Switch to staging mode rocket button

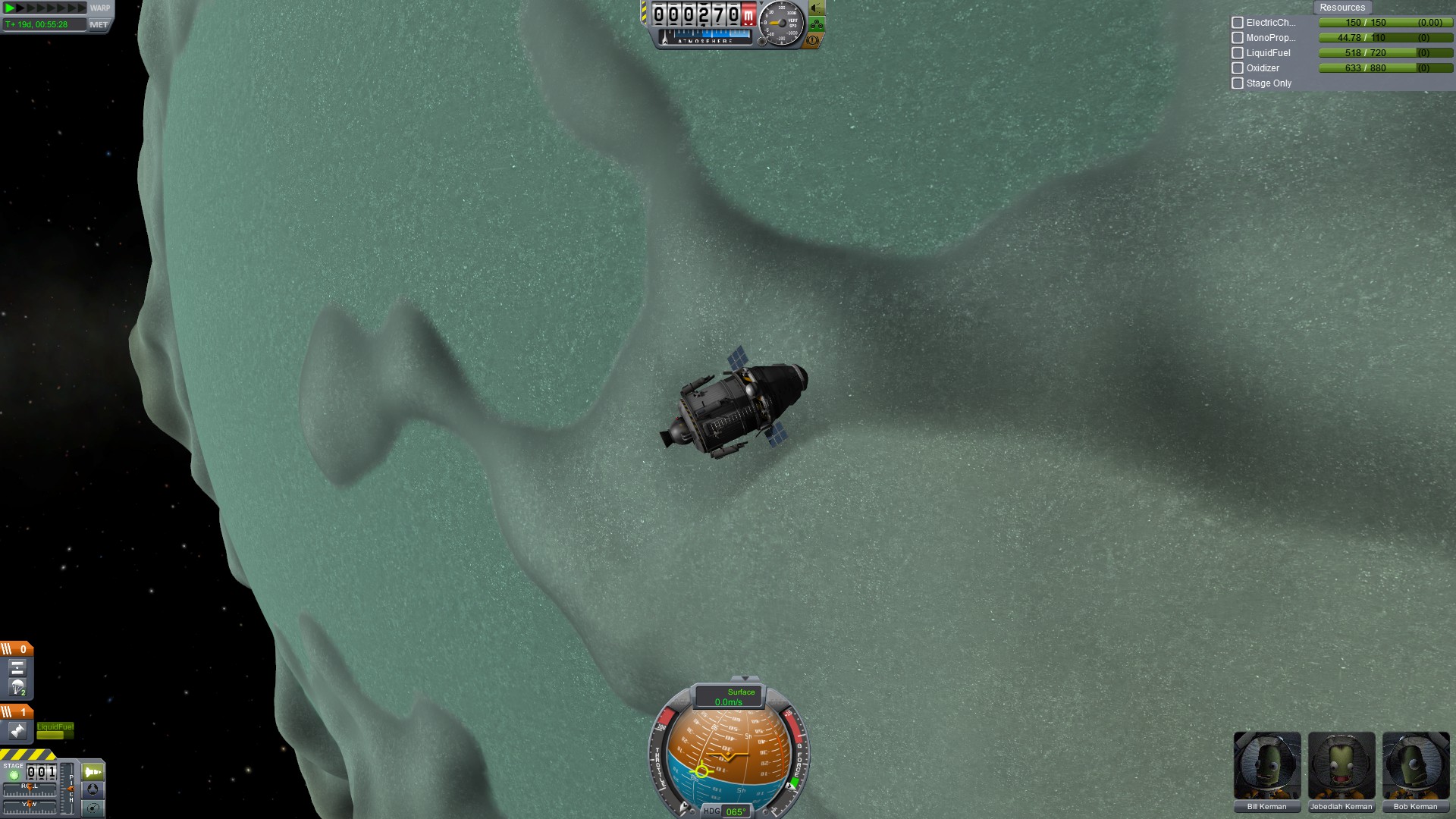tap(93, 772)
